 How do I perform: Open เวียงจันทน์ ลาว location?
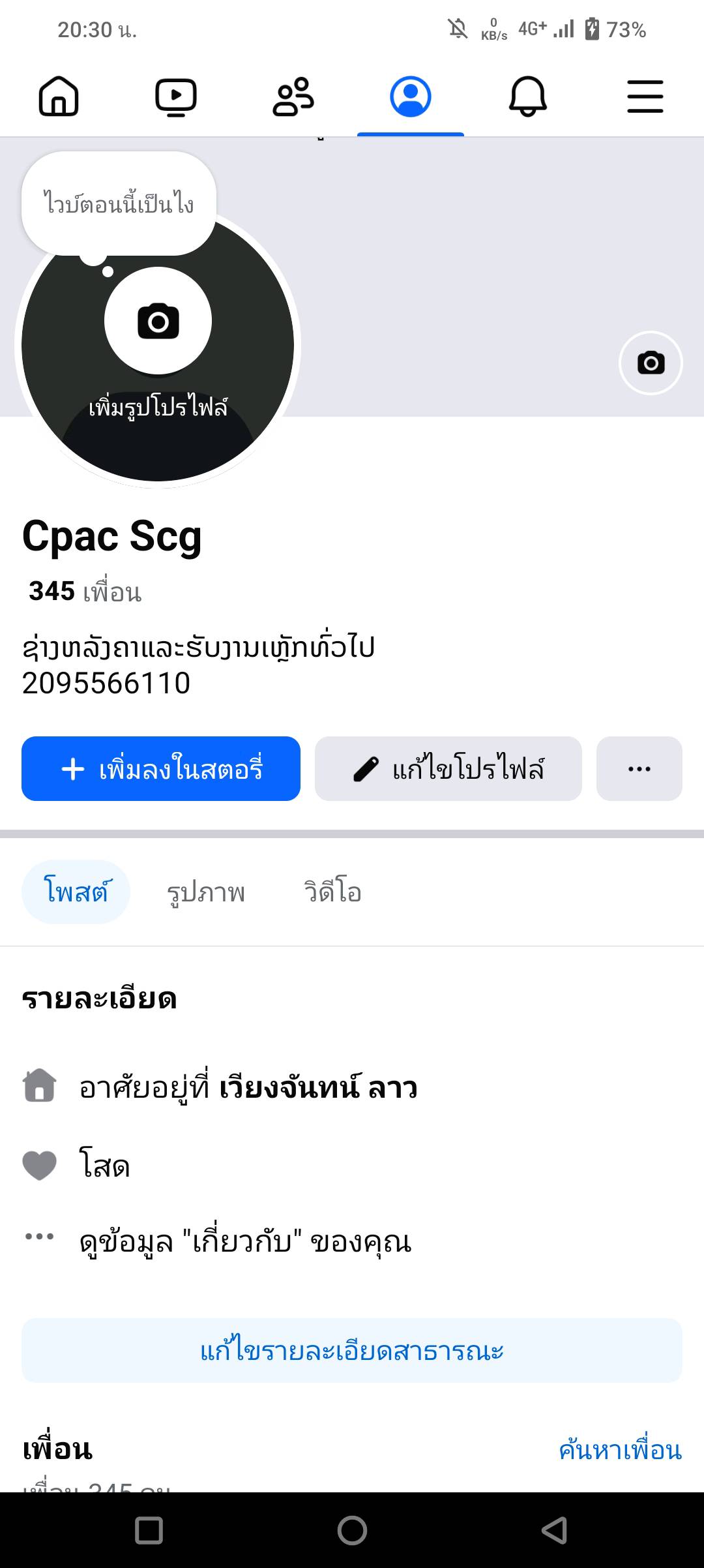coord(318,1087)
